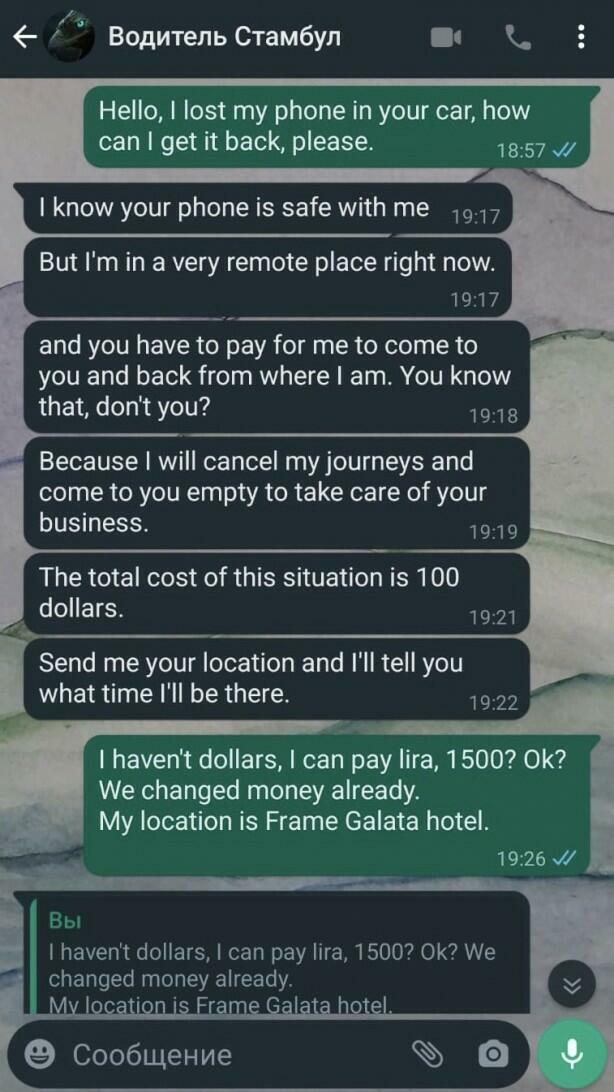The height and width of the screenshot is (1092, 614).
Task: Attach a file with the paperclip
Action: click(427, 1053)
